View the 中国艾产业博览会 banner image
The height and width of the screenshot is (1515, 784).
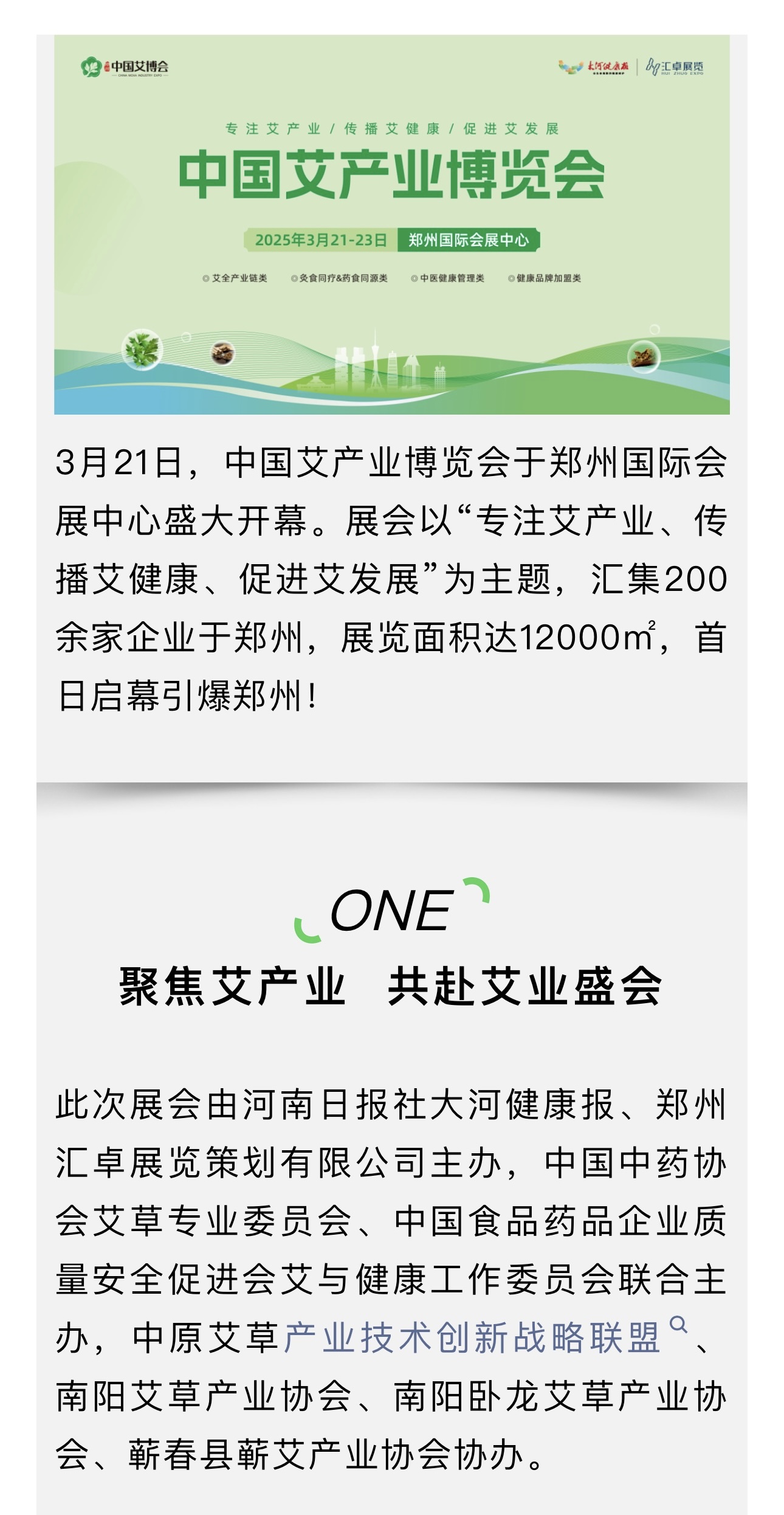[x=391, y=224]
